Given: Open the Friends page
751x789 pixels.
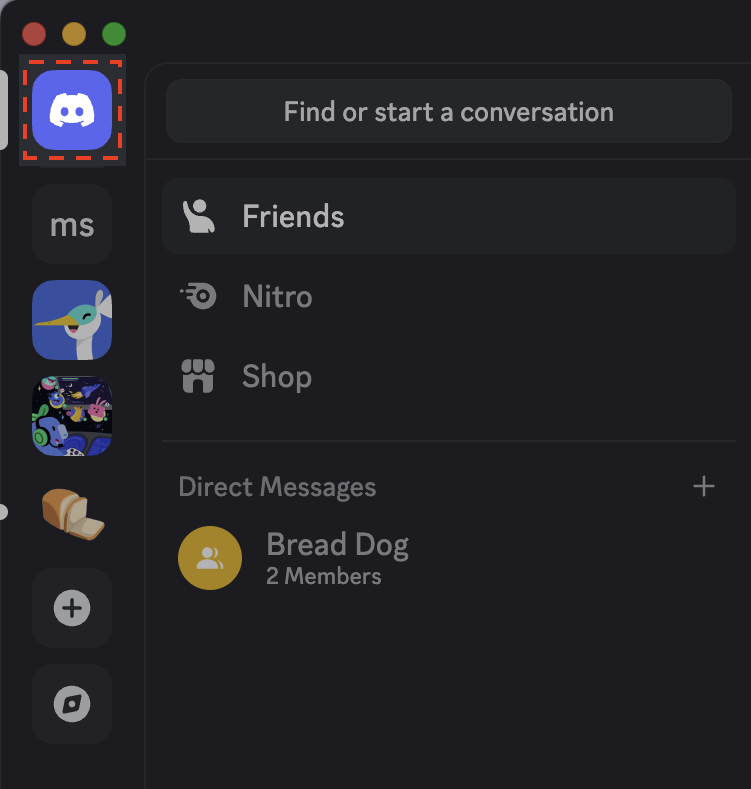Looking at the screenshot, I should point(293,216).
